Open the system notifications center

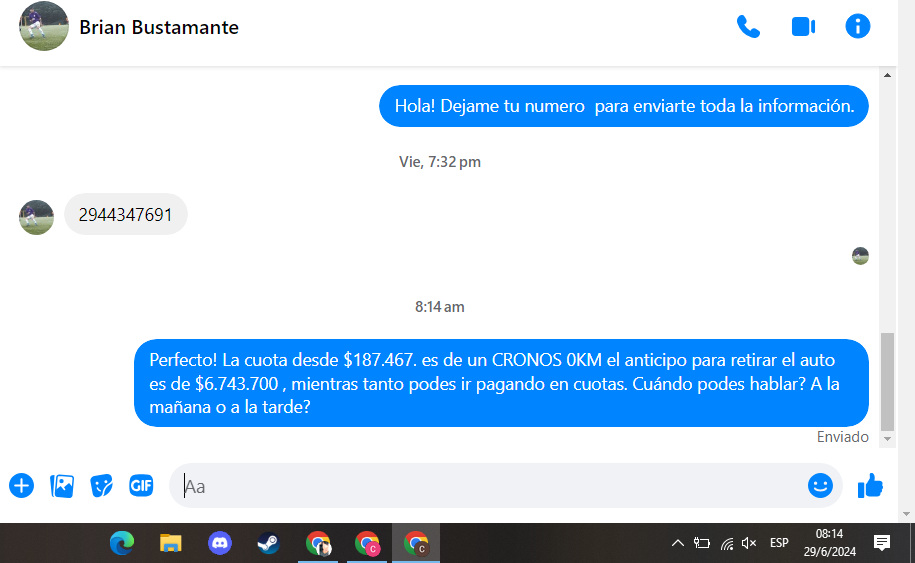882,543
